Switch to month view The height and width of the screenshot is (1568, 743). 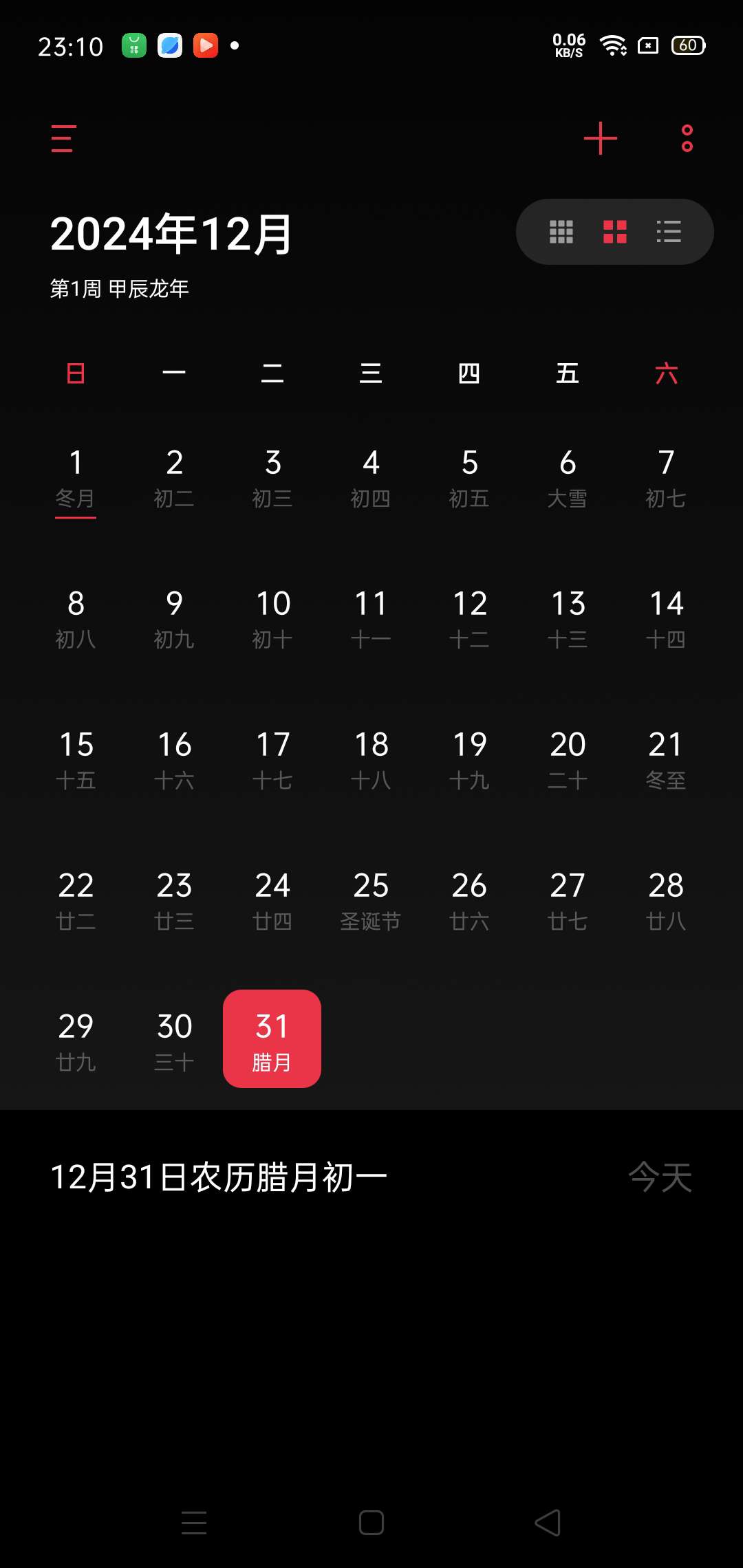point(615,232)
